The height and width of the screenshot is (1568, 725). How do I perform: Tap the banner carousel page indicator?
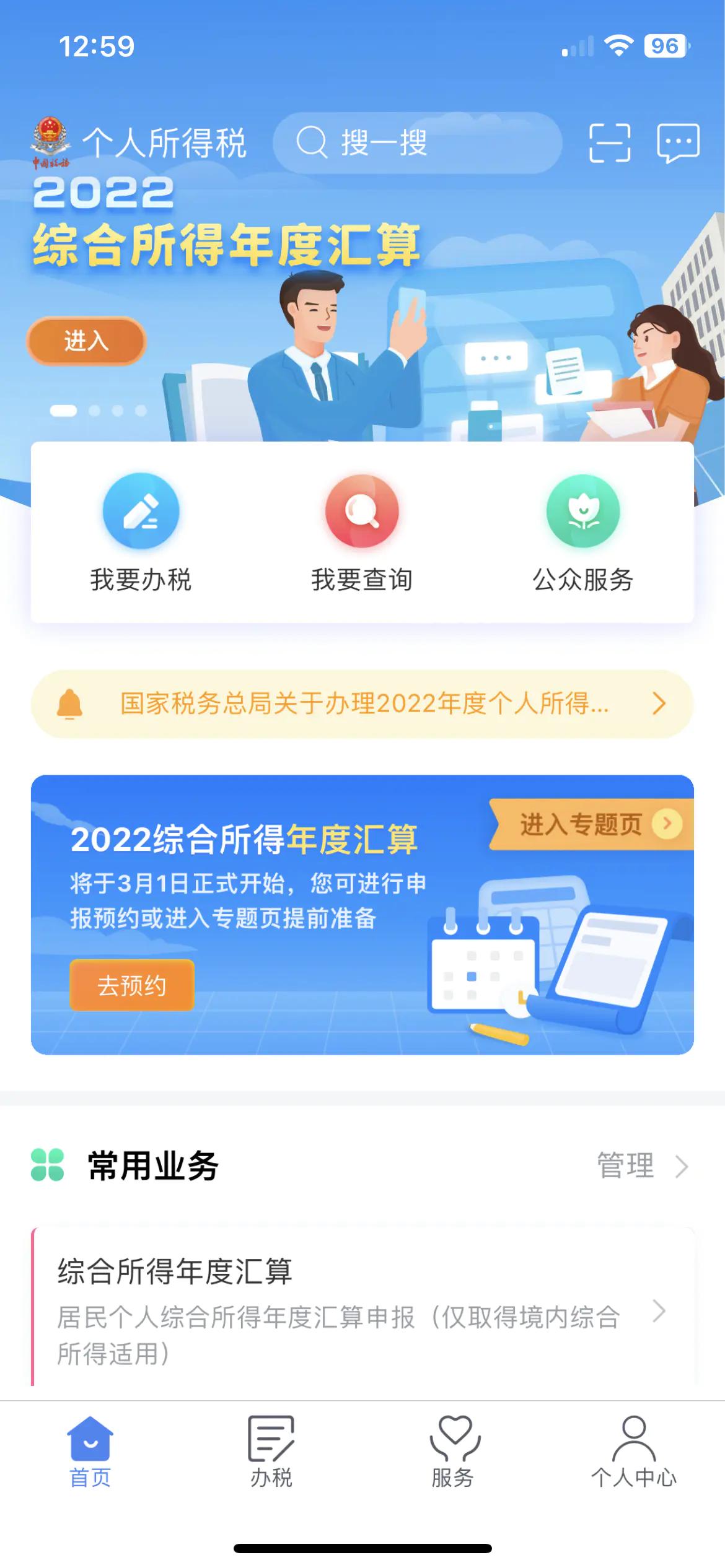click(98, 411)
